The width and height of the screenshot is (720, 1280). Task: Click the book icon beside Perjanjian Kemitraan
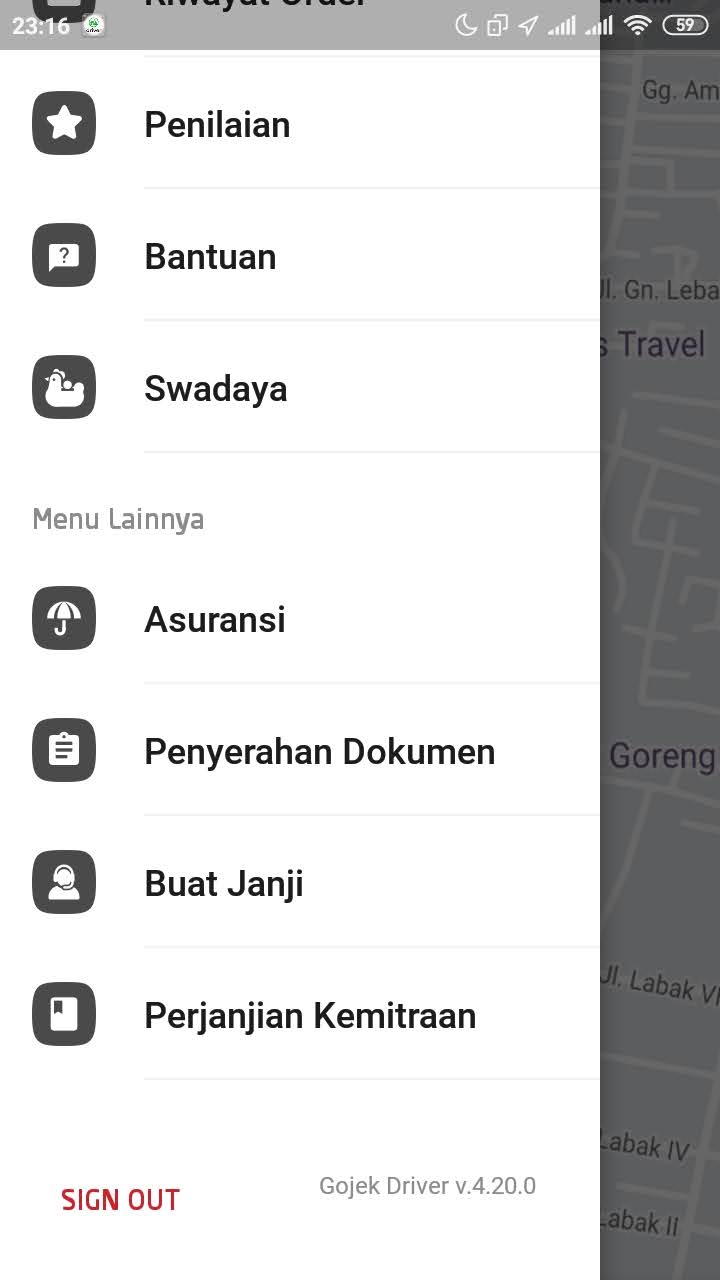pyautogui.click(x=63, y=1014)
